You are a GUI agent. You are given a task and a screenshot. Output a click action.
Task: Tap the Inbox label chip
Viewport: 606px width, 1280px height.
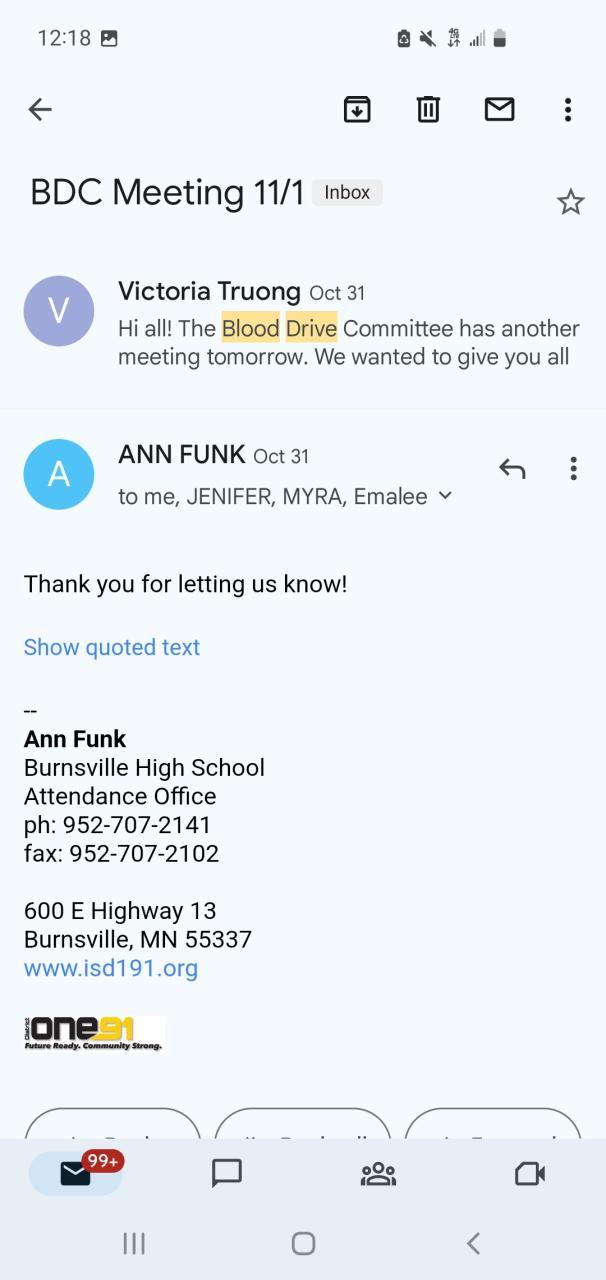(x=347, y=192)
